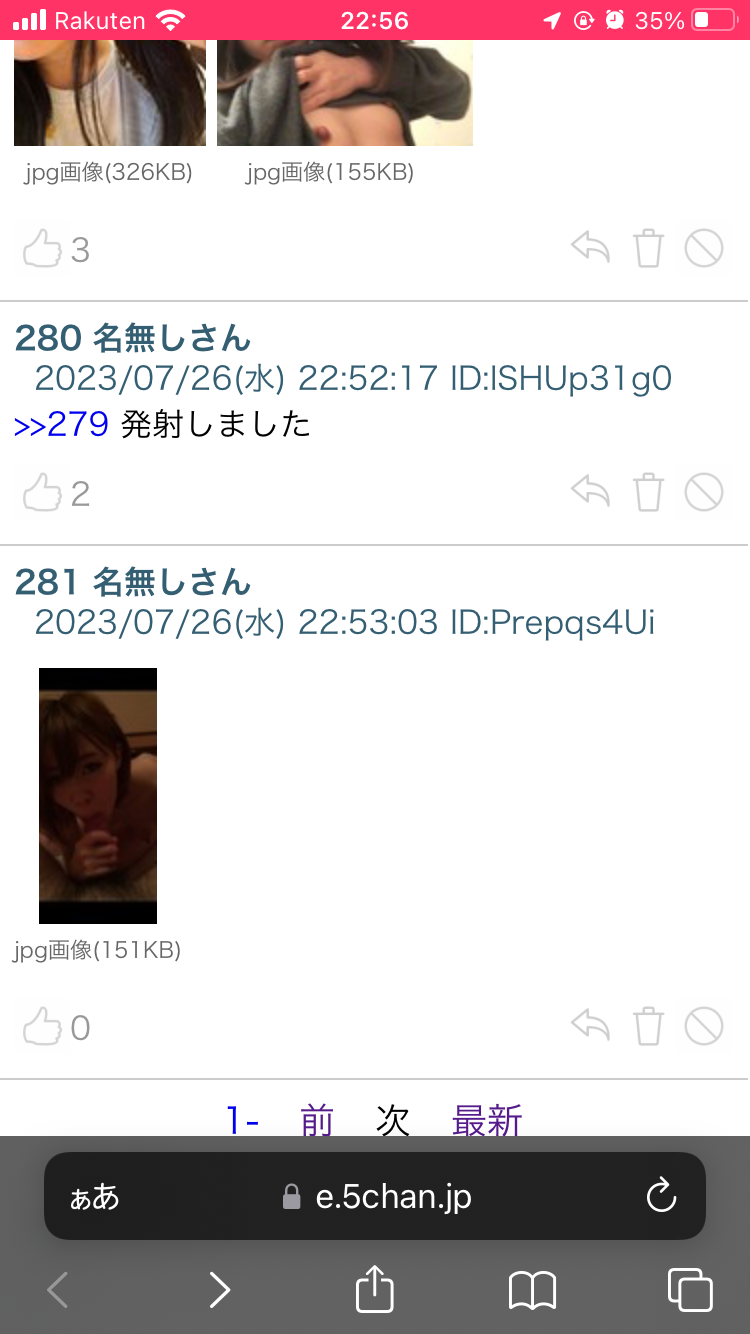Open page settings via the ぁあ icon
The image size is (750, 1334).
point(93,1196)
